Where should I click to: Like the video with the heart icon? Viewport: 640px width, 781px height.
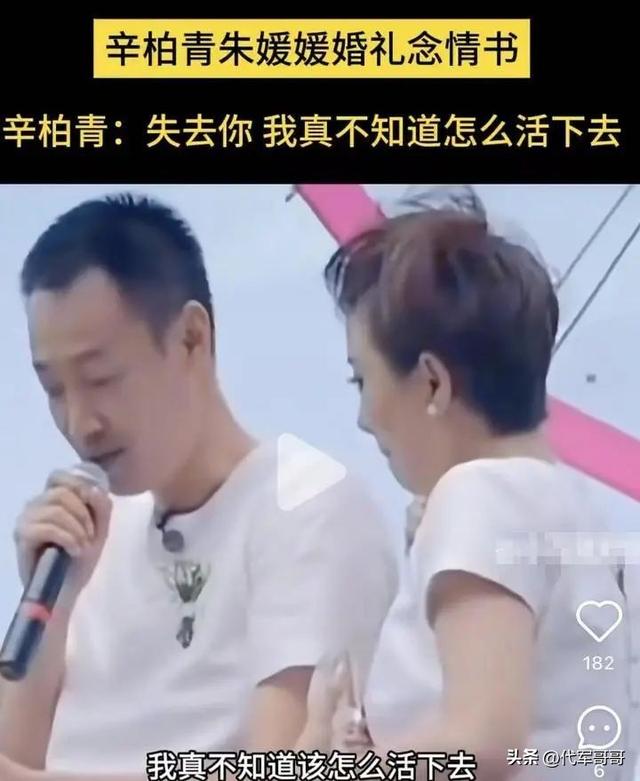click(599, 621)
